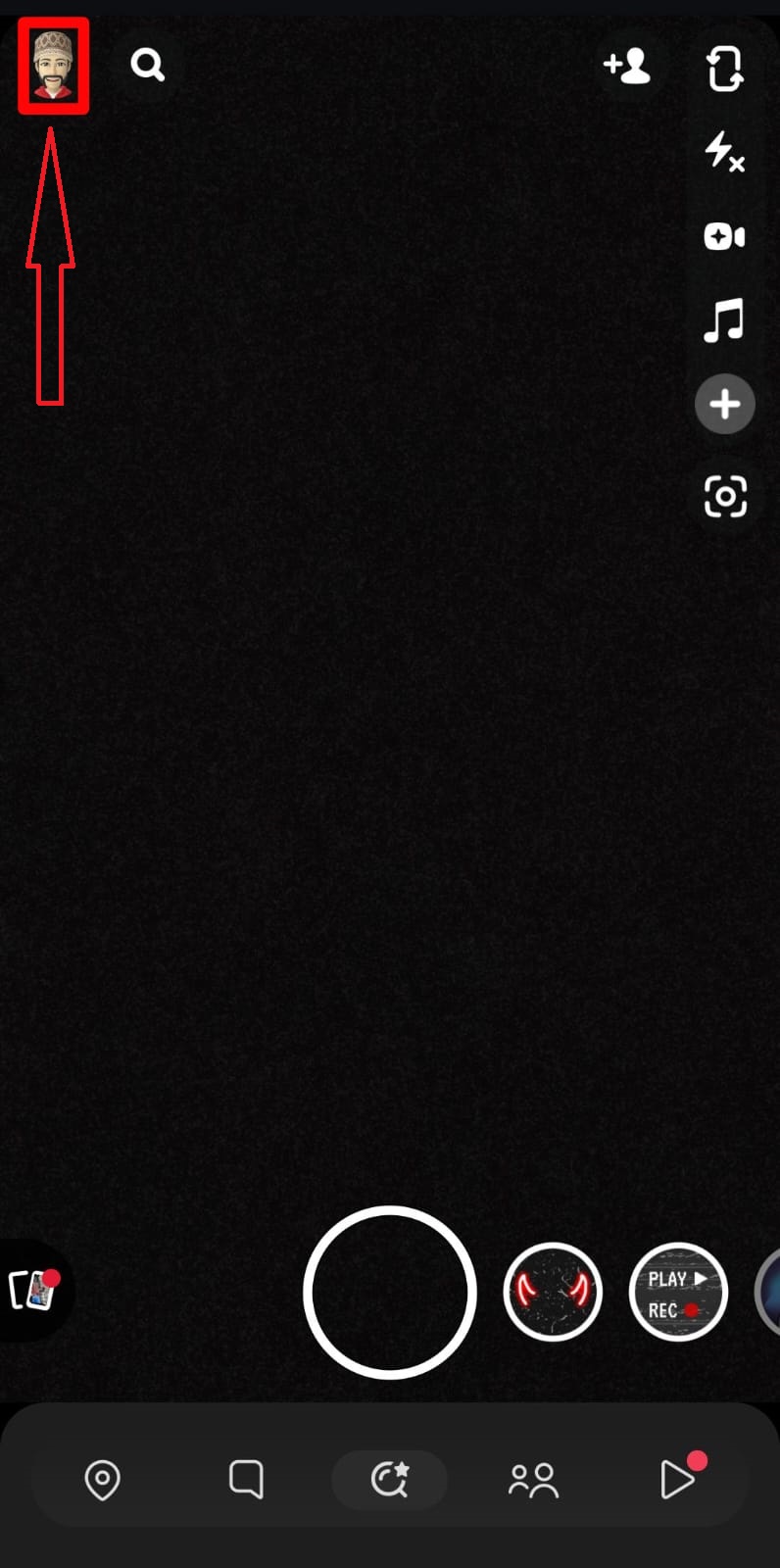The width and height of the screenshot is (780, 1568).
Task: Open Memories cards icon
Action: (32, 1291)
